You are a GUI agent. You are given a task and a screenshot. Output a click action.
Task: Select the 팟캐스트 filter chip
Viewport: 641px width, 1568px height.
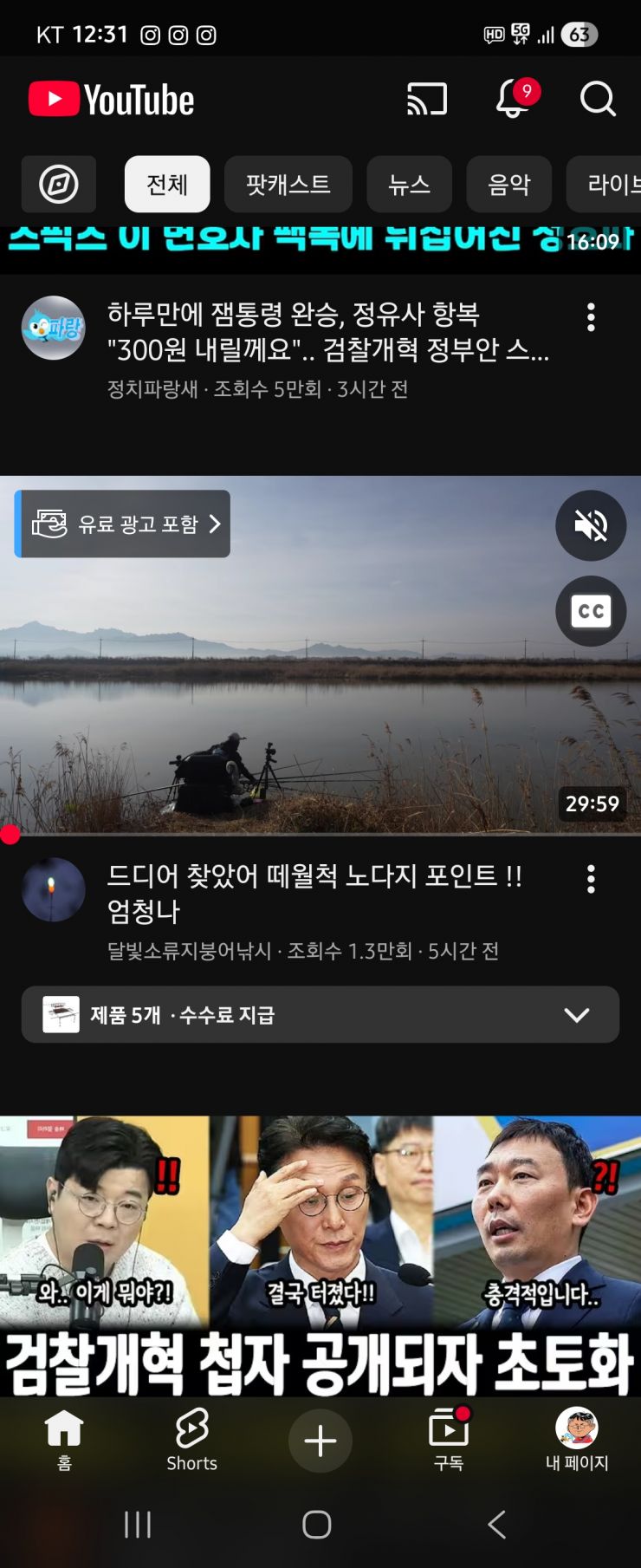coord(288,184)
